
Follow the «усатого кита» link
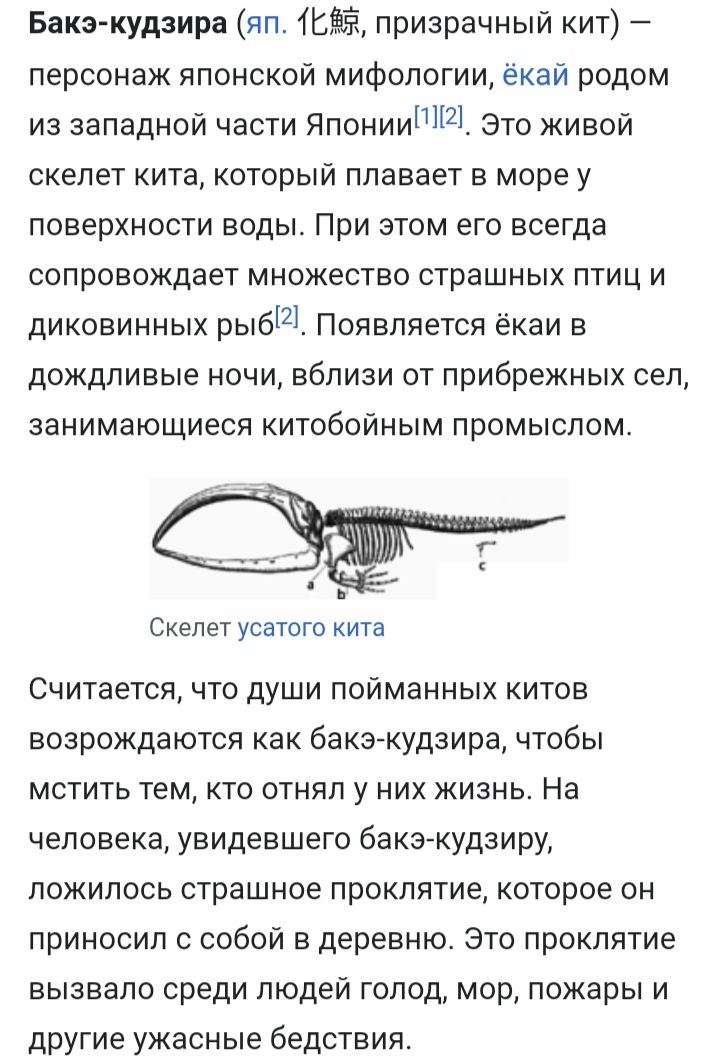pos(311,628)
